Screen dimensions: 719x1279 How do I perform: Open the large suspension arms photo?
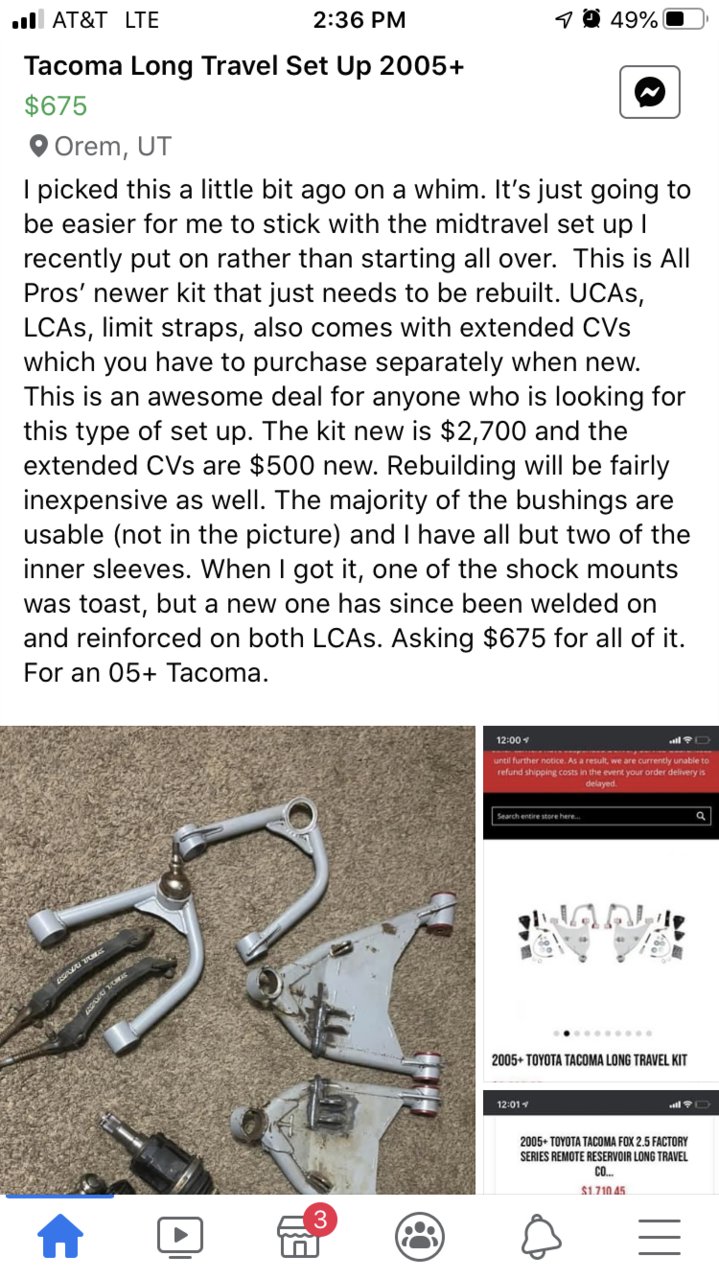237,960
